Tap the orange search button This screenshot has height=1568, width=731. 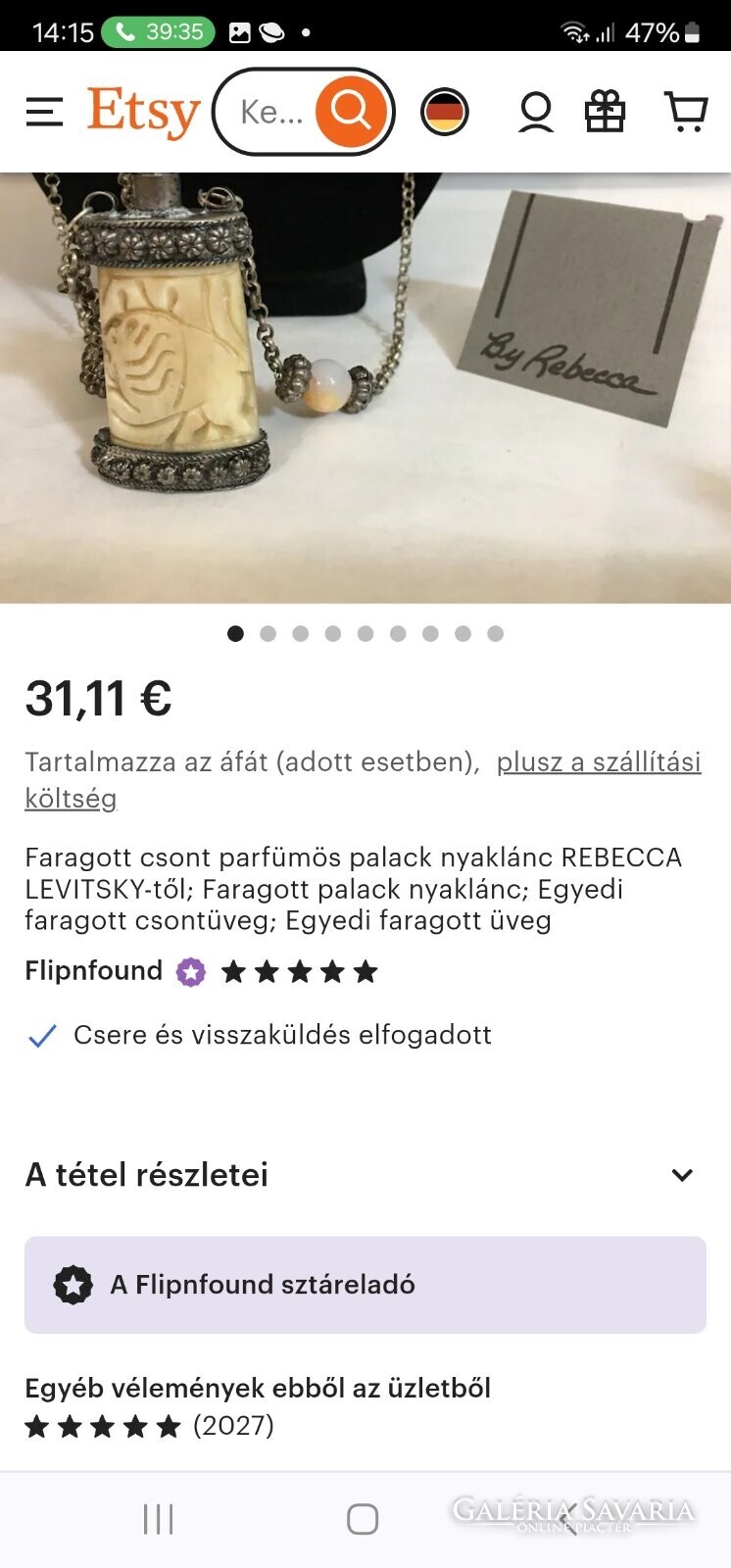coord(351,112)
